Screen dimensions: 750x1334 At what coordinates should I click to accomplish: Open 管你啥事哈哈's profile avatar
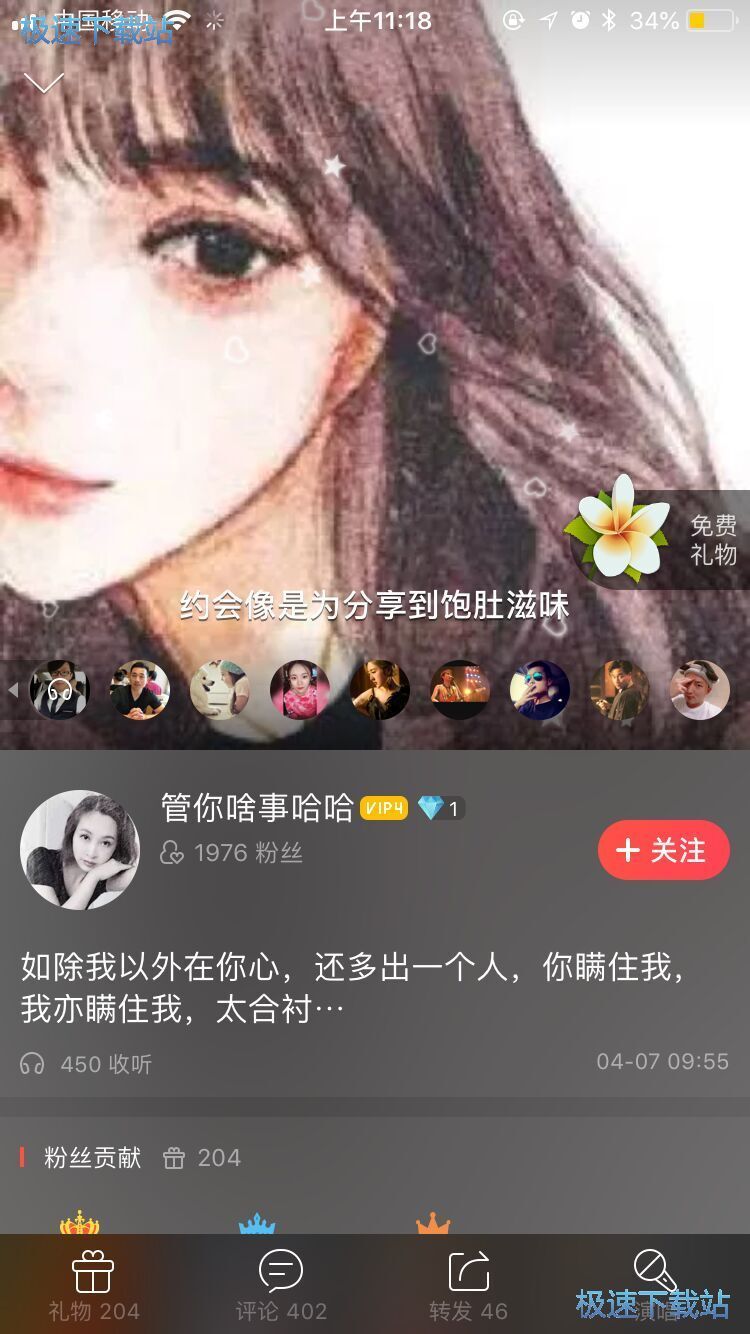pos(80,850)
